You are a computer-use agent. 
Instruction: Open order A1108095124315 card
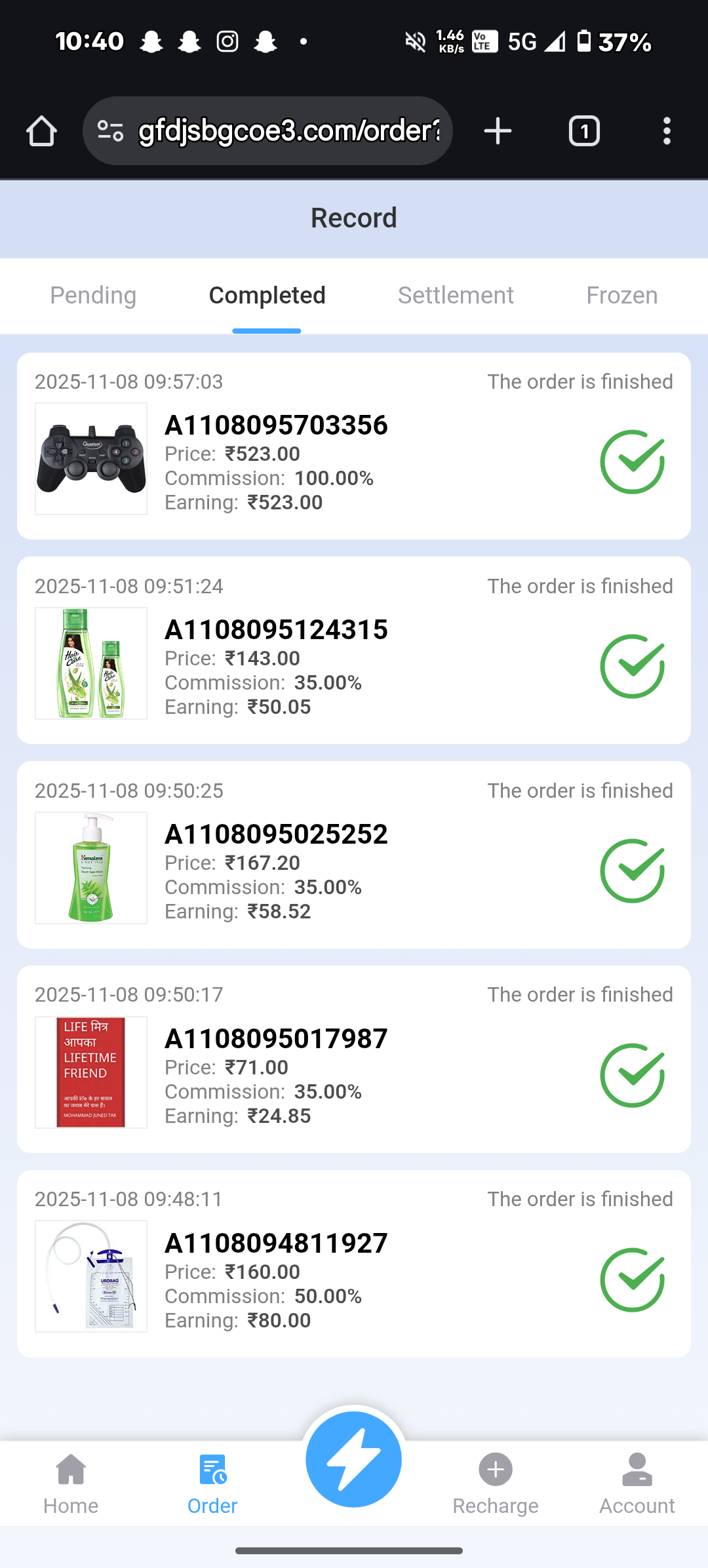[354, 650]
